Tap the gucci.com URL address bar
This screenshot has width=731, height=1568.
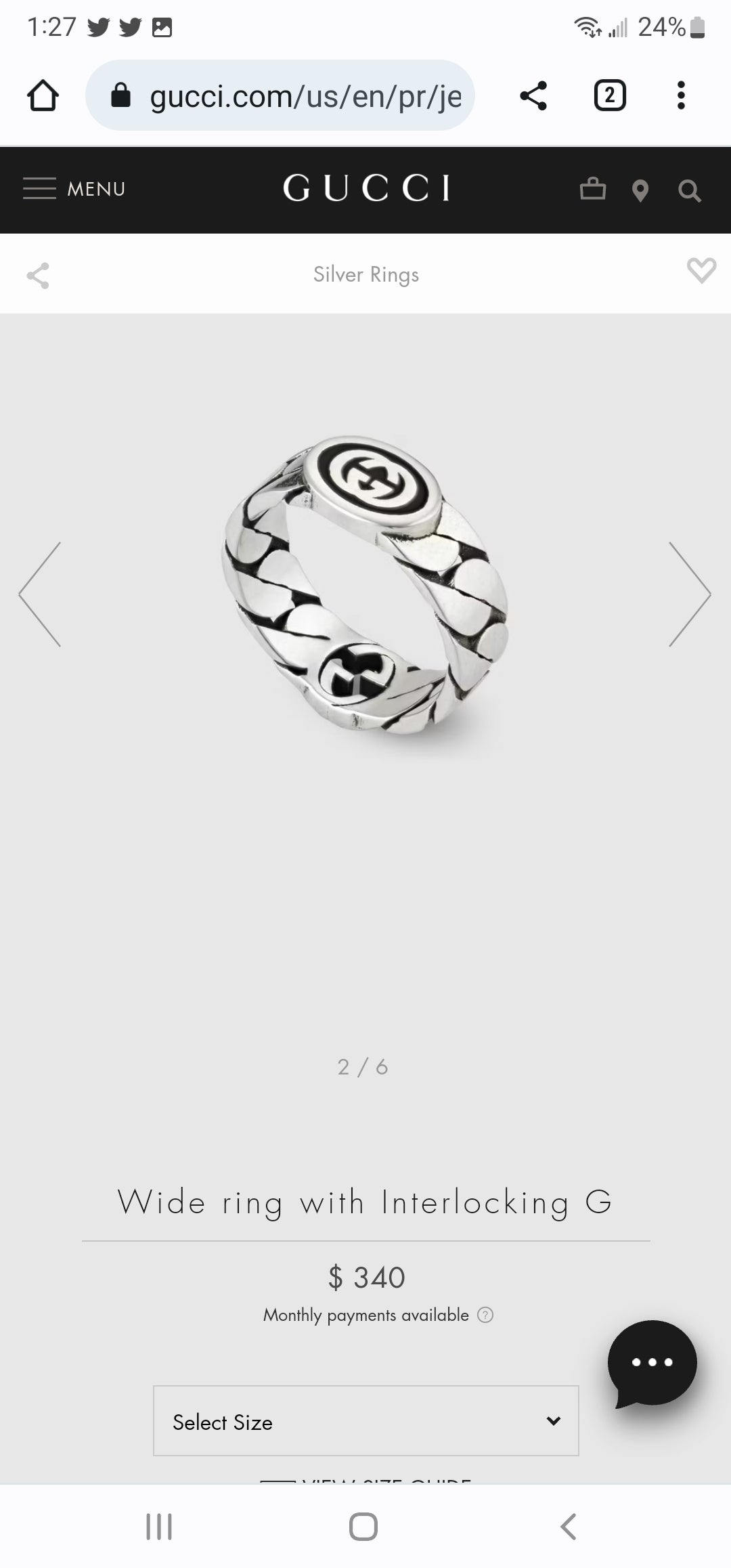coord(291,95)
